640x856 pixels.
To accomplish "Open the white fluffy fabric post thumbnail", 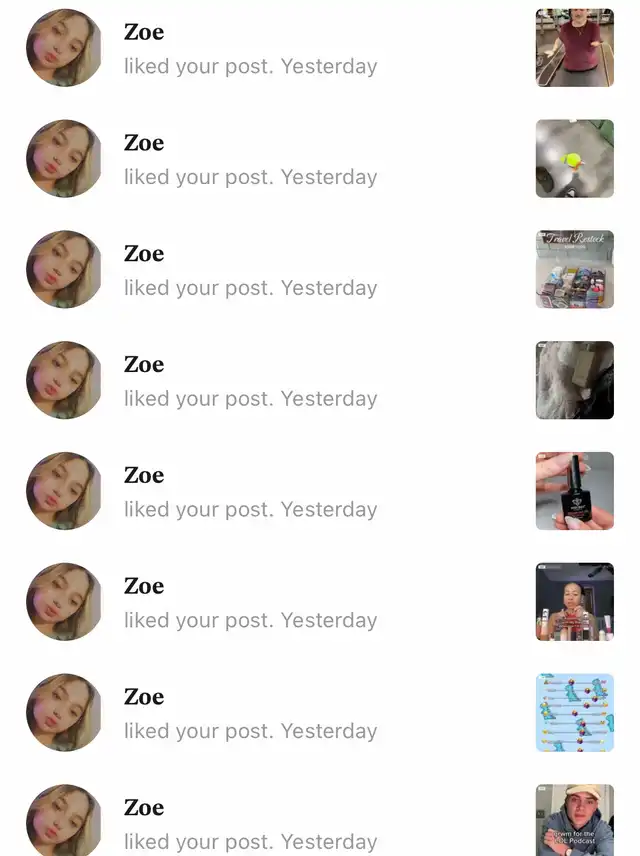I will pyautogui.click(x=574, y=380).
